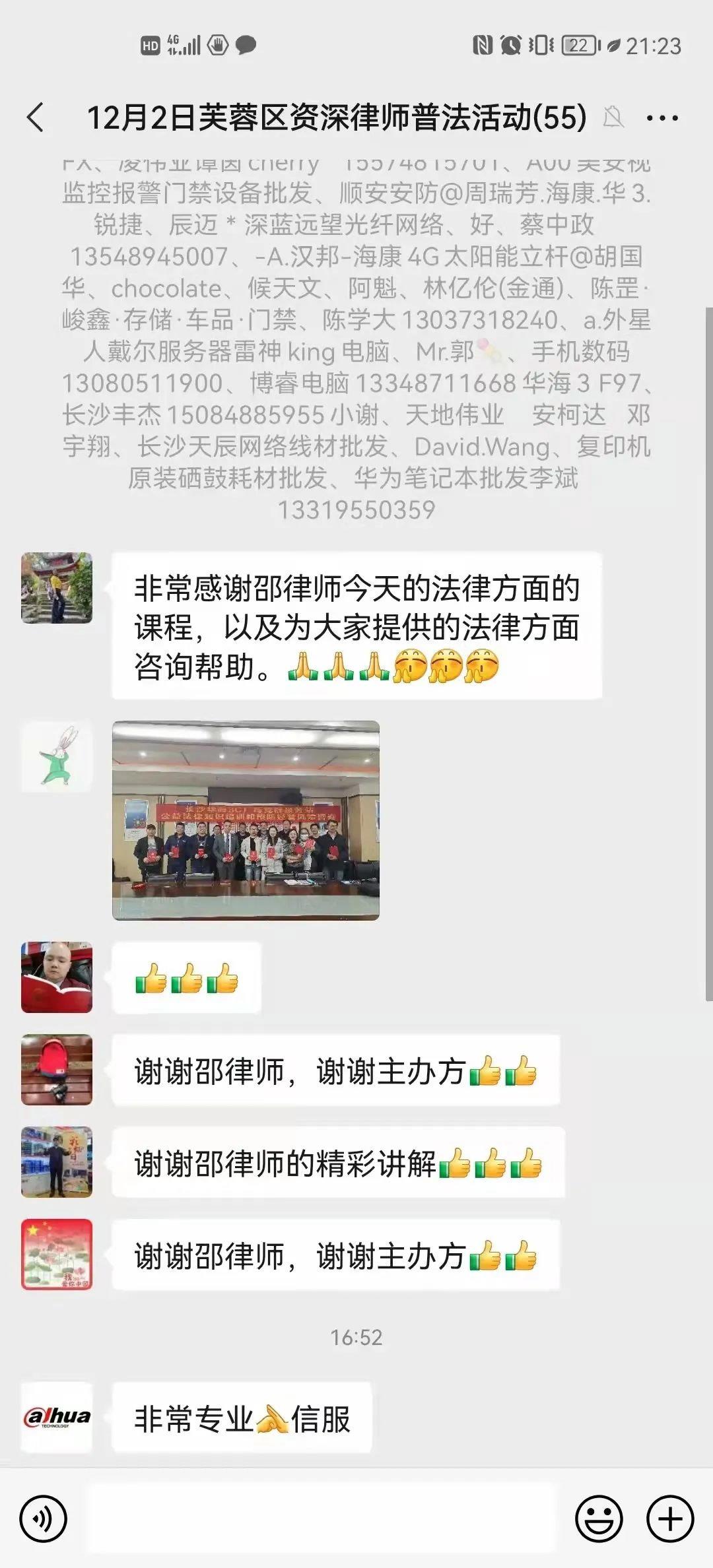Viewport: 713px width, 1568px height.
Task: Open the Dahua logo avatar's profile
Action: [57, 1418]
